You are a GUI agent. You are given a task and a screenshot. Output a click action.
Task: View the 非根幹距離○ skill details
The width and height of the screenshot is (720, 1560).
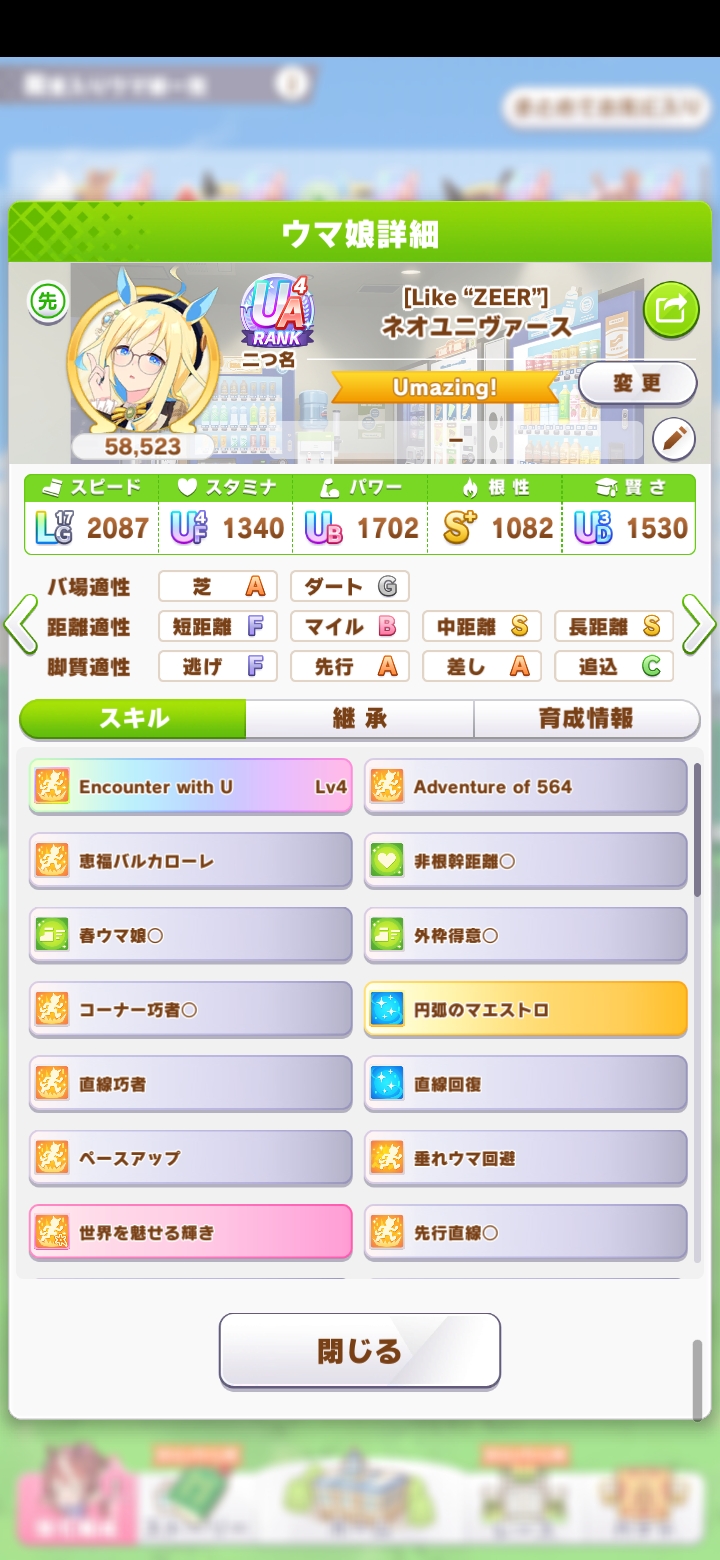tap(525, 861)
